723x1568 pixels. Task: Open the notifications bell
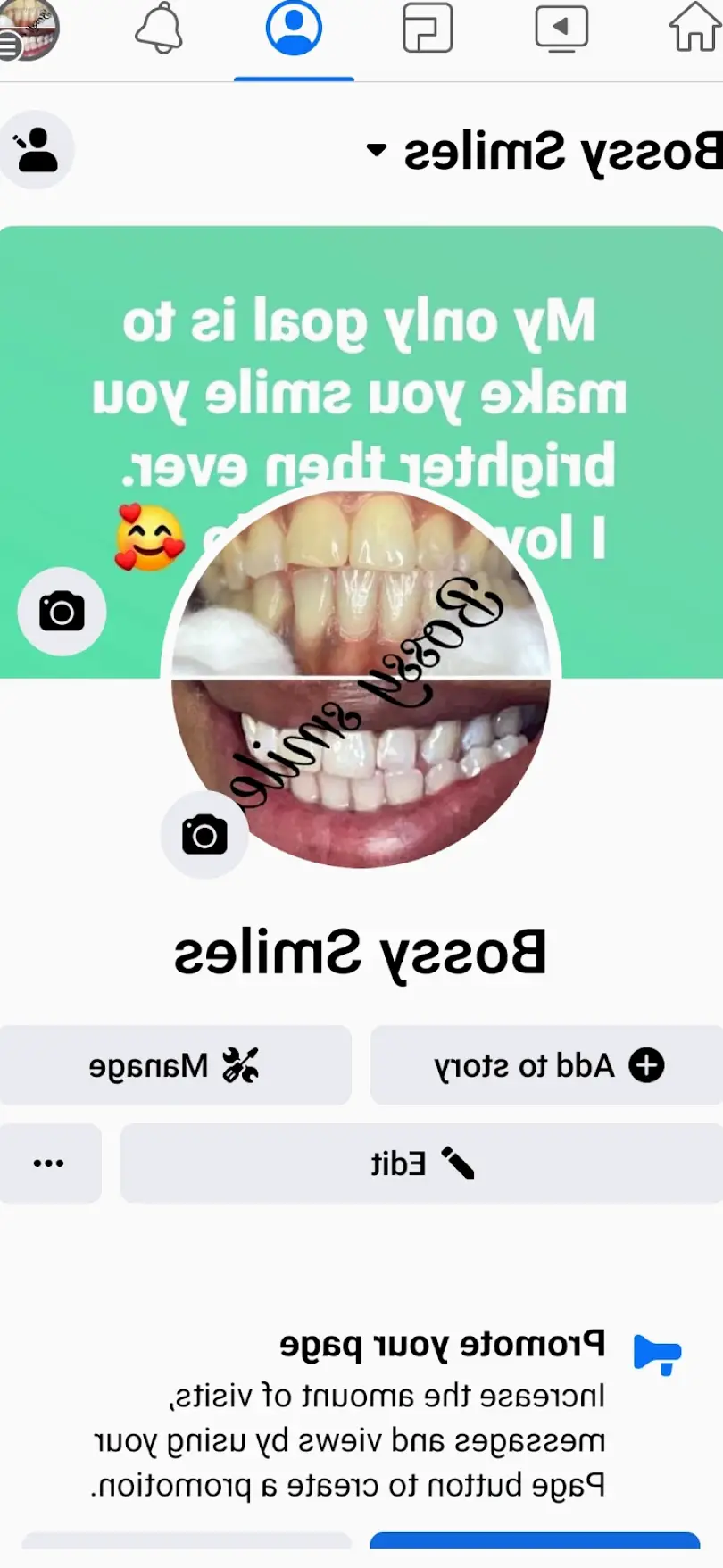[159, 29]
